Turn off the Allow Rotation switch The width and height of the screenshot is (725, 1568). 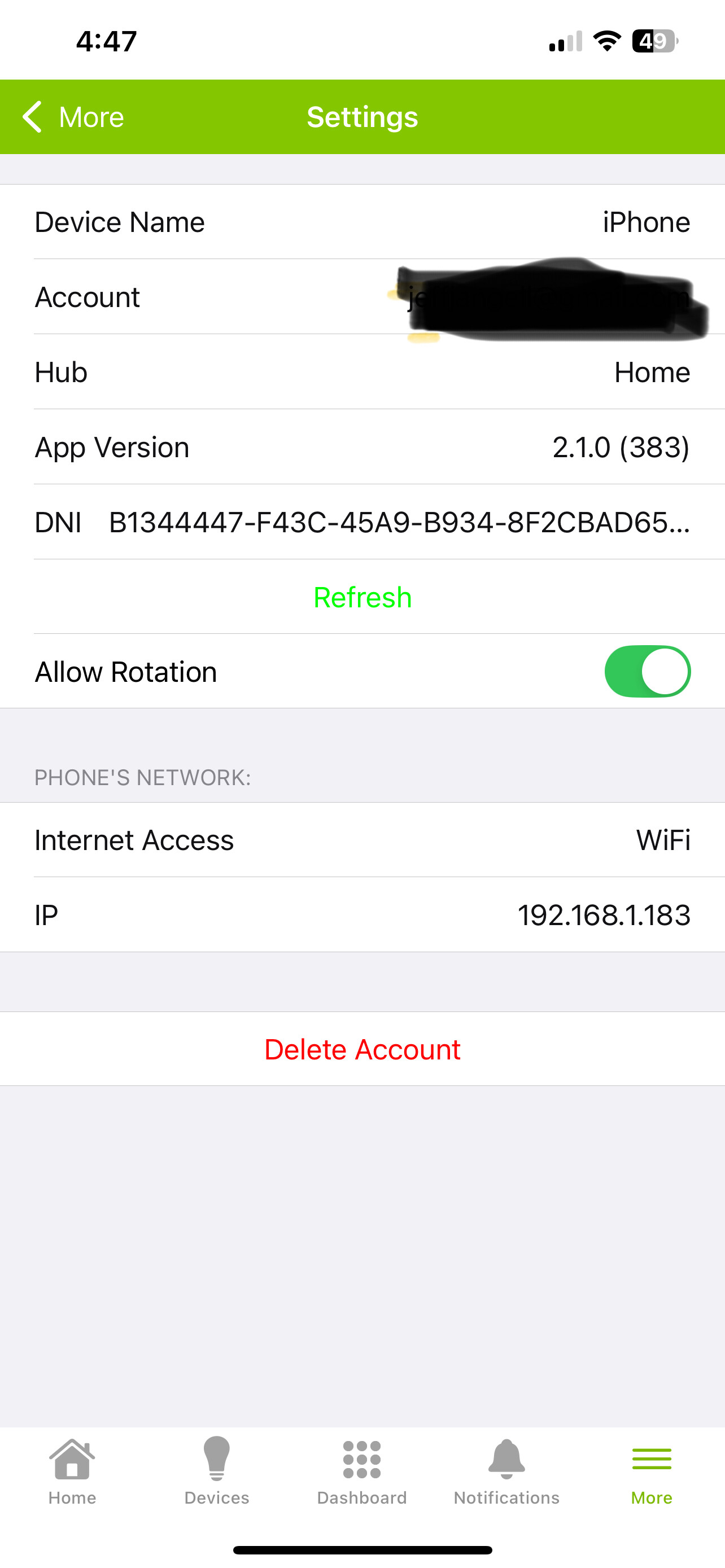tap(647, 671)
